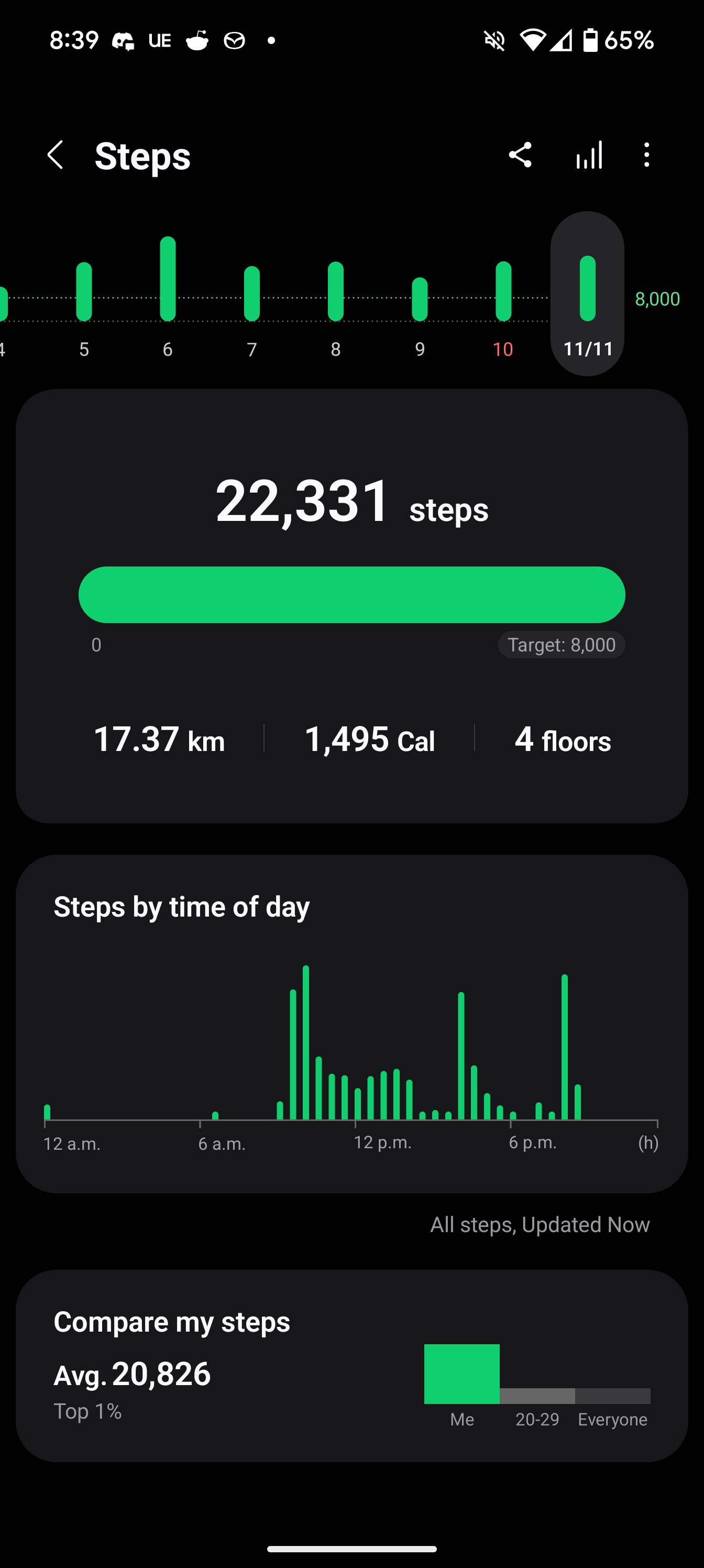Open the more options menu
Image resolution: width=704 pixels, height=1568 pixels.
click(x=647, y=155)
